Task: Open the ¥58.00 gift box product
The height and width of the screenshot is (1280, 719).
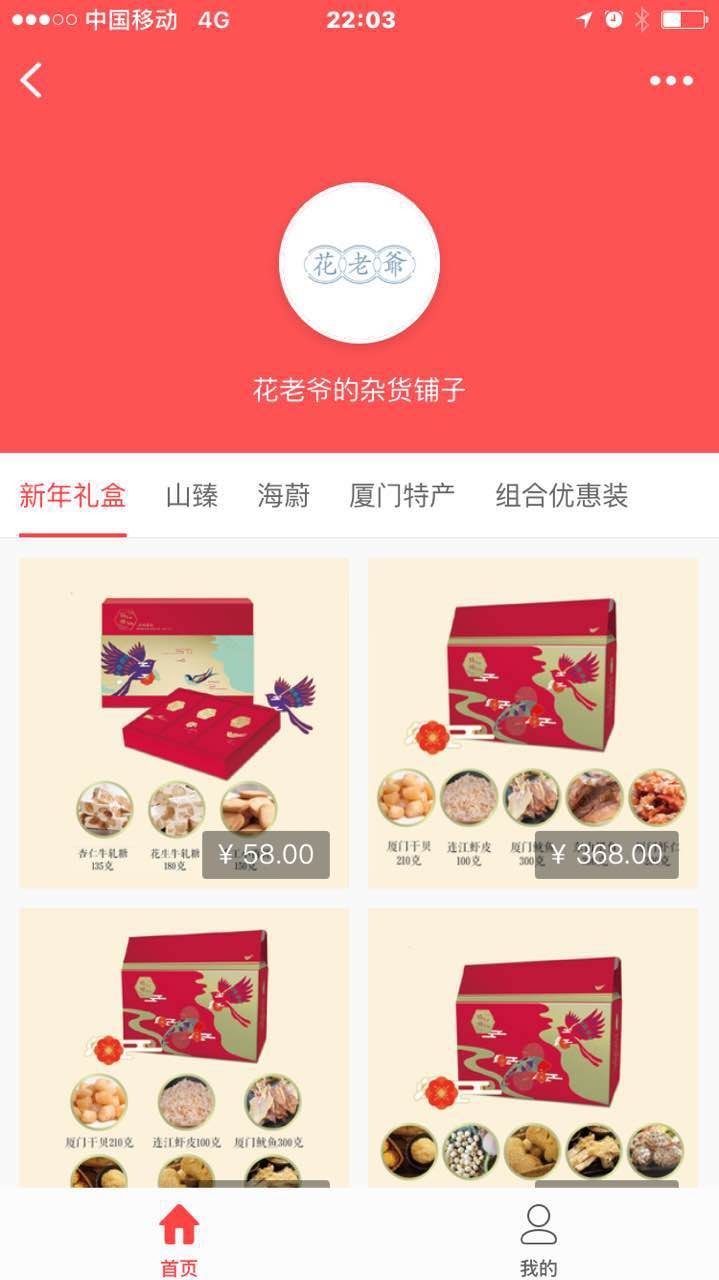Action: tap(184, 722)
